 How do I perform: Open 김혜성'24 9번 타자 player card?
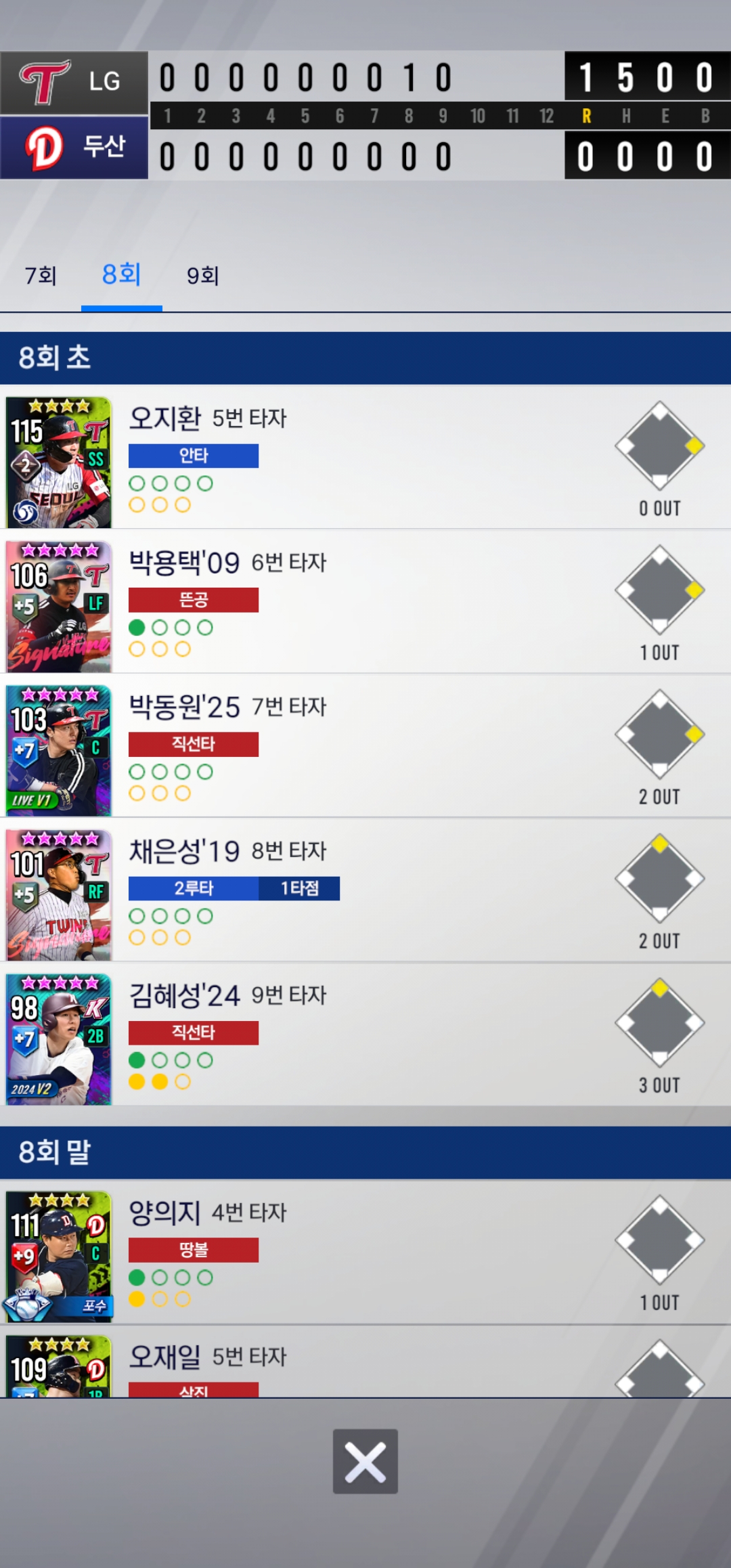click(x=59, y=1039)
